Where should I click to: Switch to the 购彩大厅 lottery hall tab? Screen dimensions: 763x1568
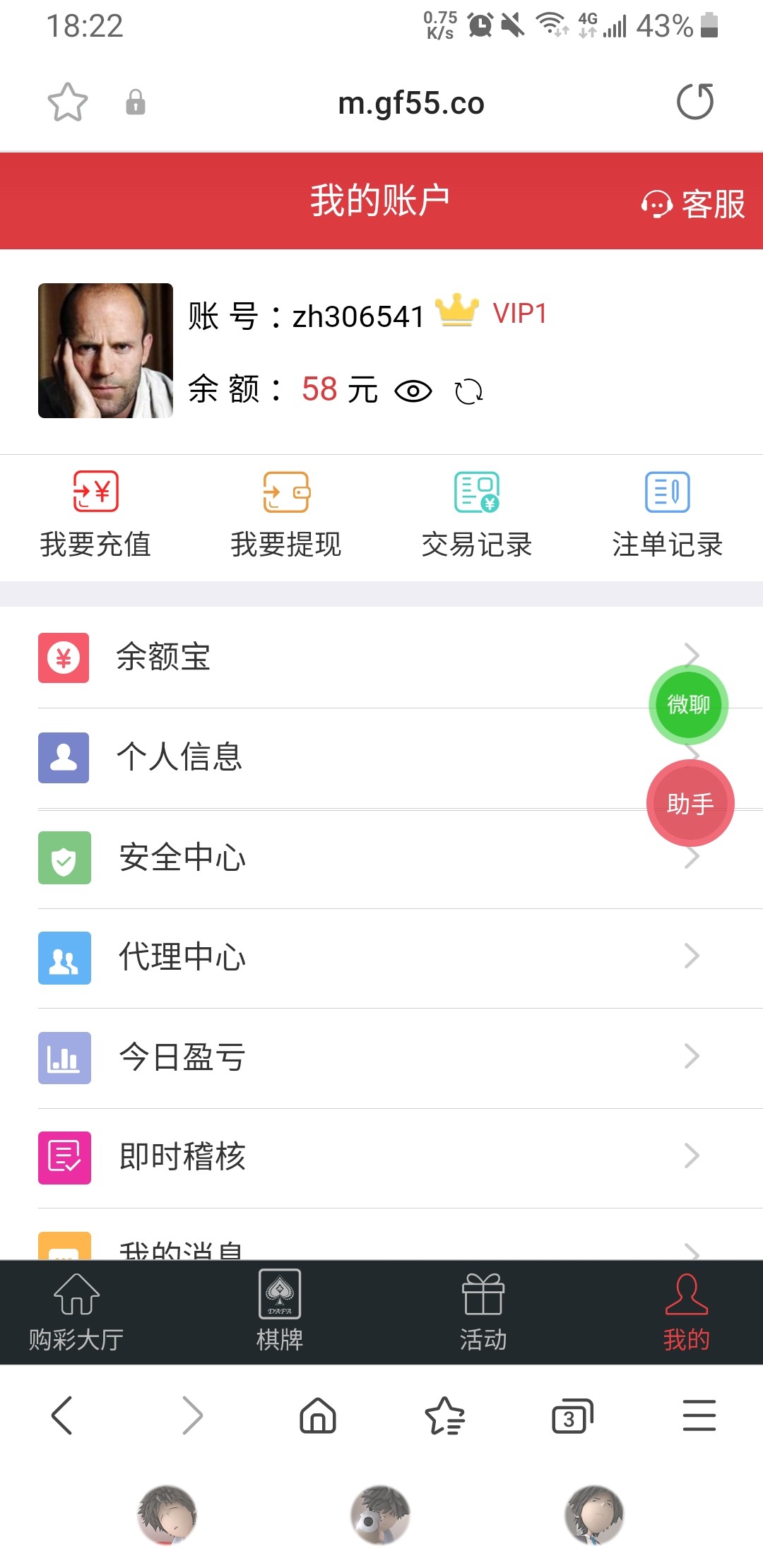click(x=78, y=1314)
